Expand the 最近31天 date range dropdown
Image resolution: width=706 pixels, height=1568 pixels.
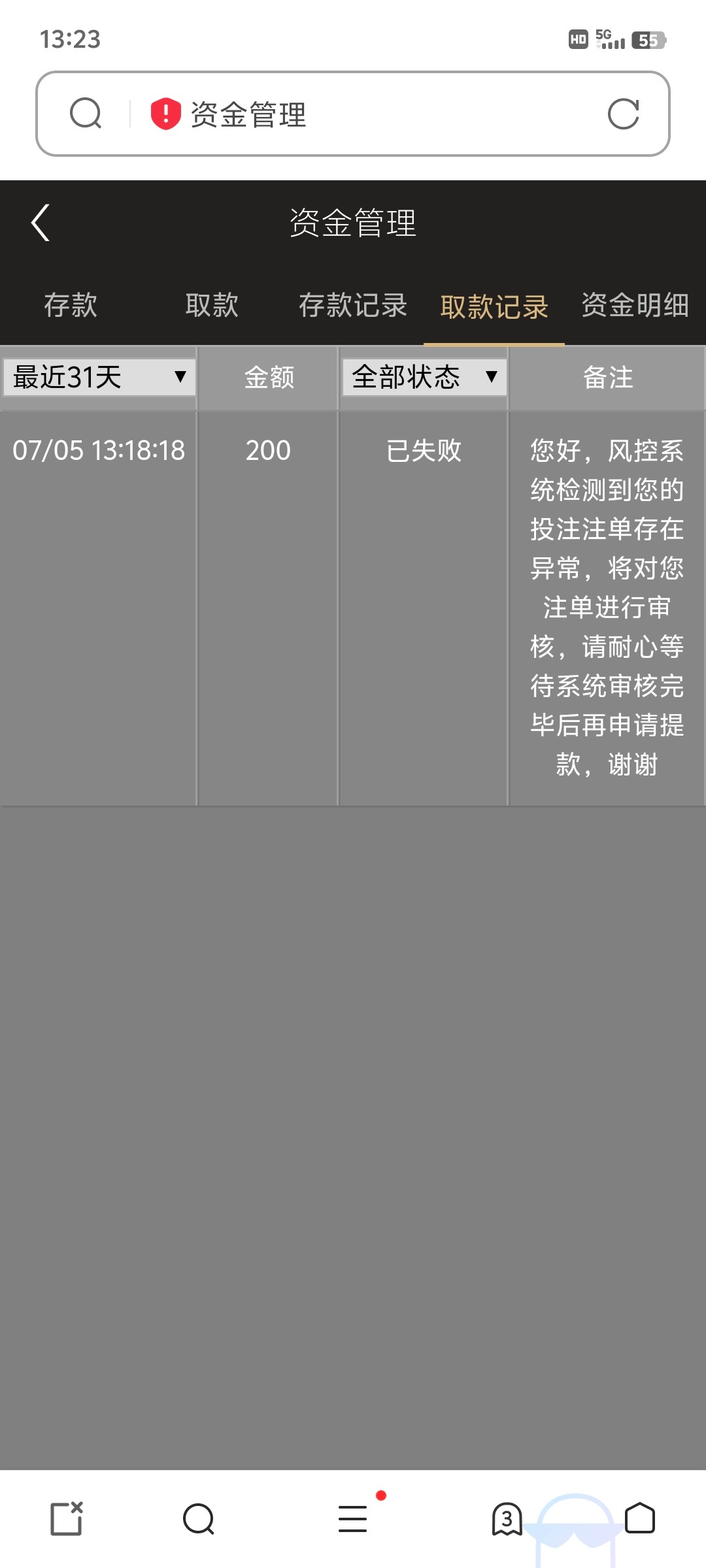click(x=99, y=377)
